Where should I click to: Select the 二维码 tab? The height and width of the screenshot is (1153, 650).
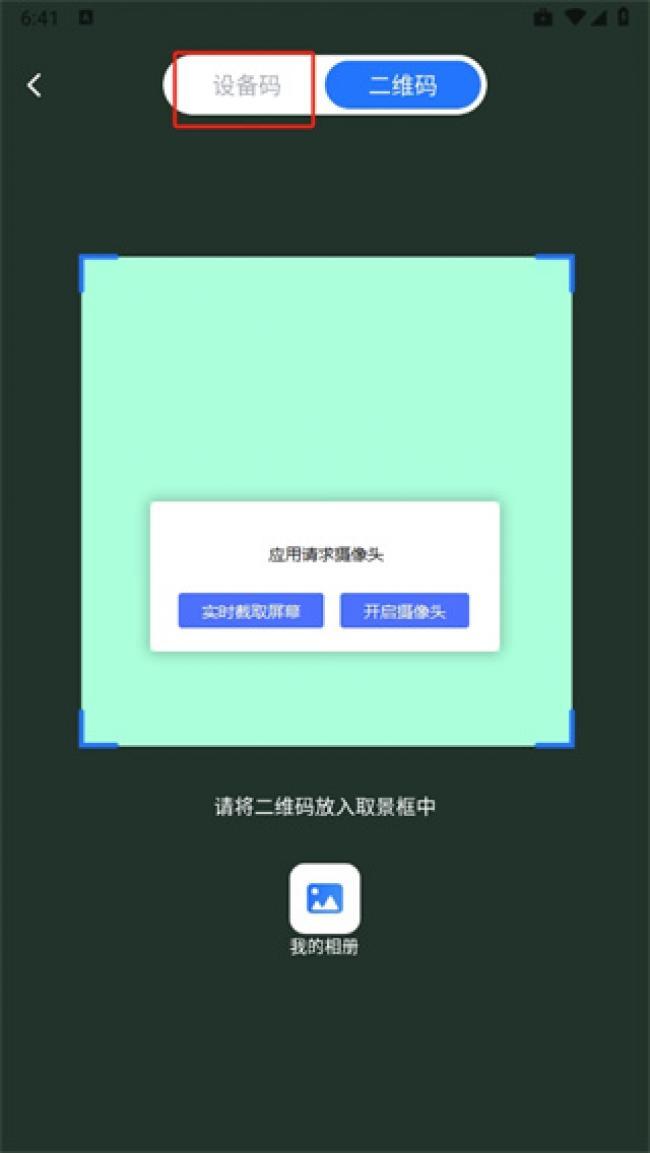pyautogui.click(x=402, y=86)
